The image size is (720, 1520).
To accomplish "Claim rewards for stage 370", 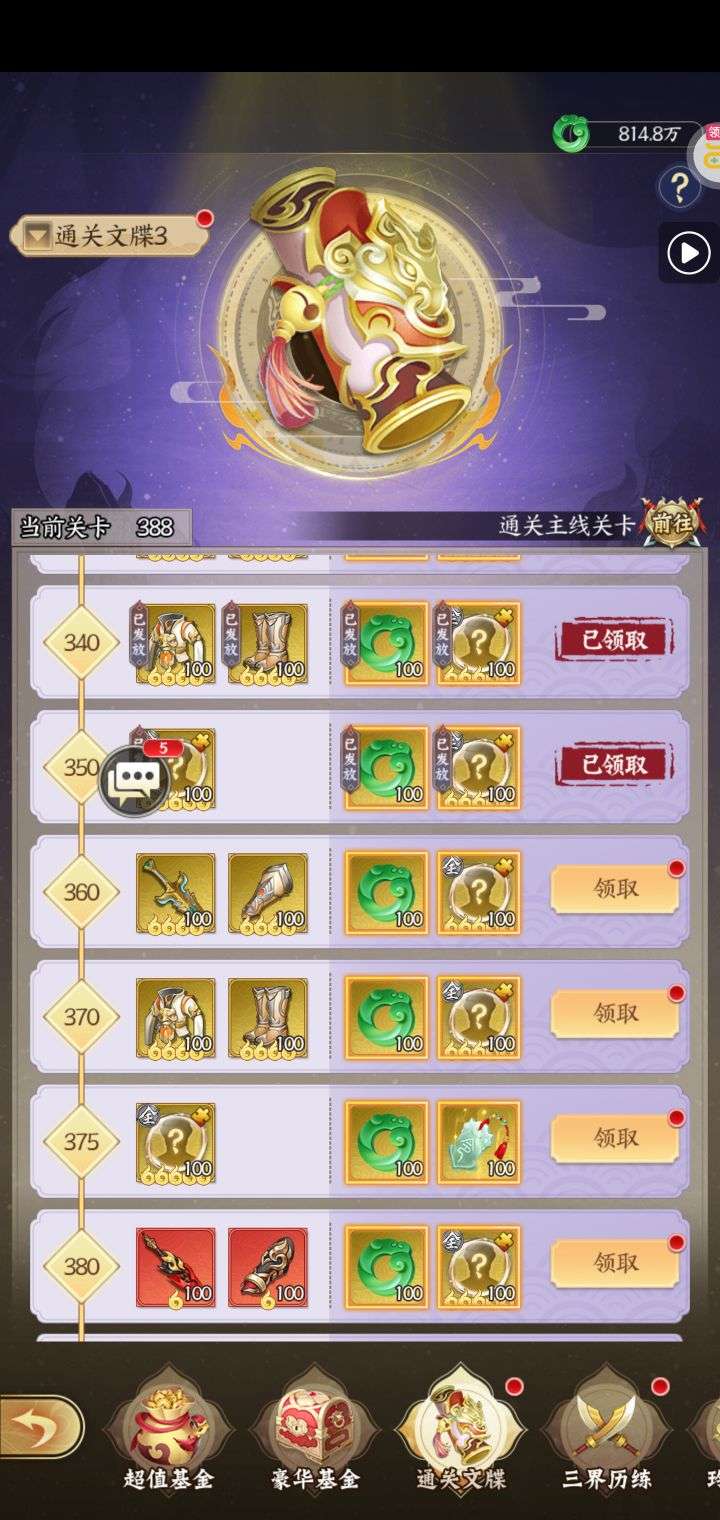I will click(615, 1014).
